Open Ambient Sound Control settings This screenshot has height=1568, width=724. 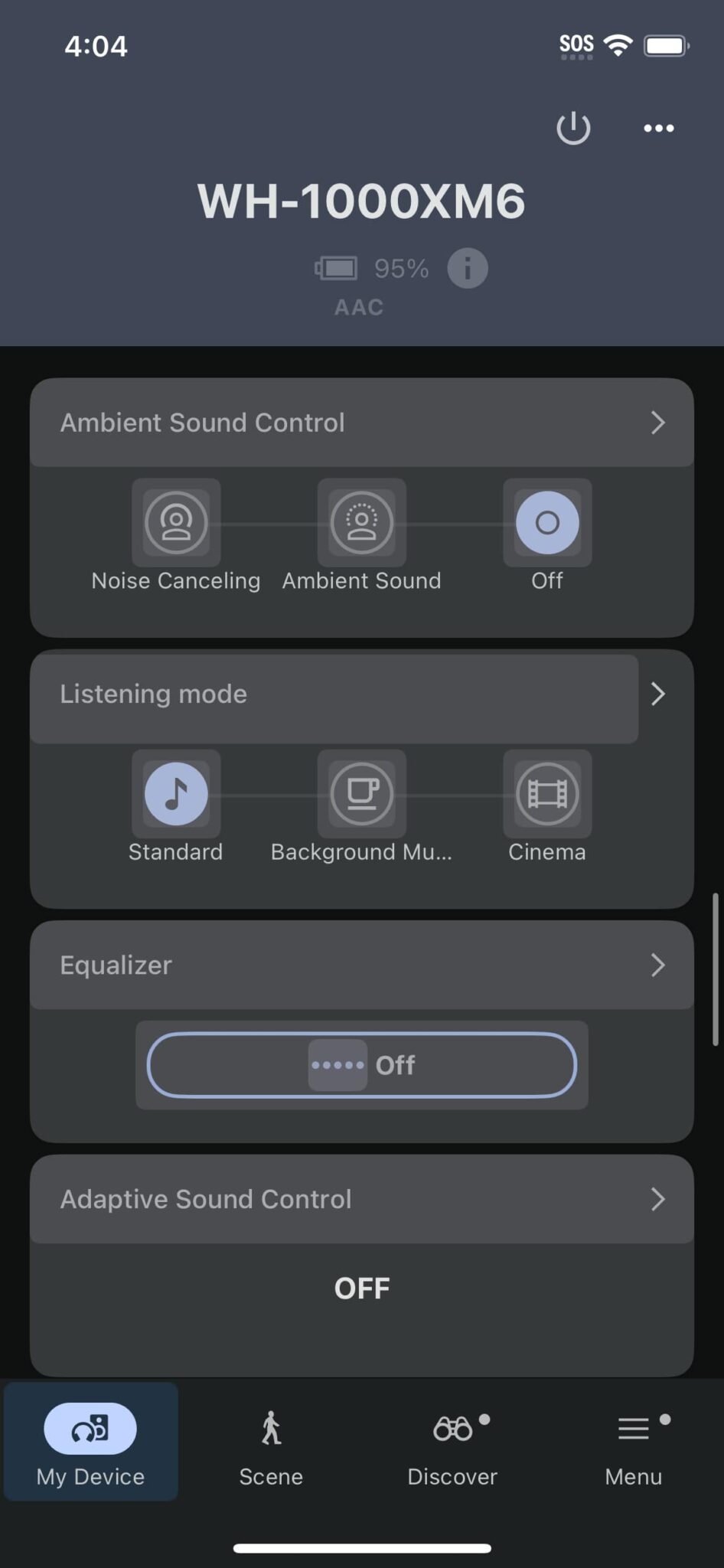[361, 423]
